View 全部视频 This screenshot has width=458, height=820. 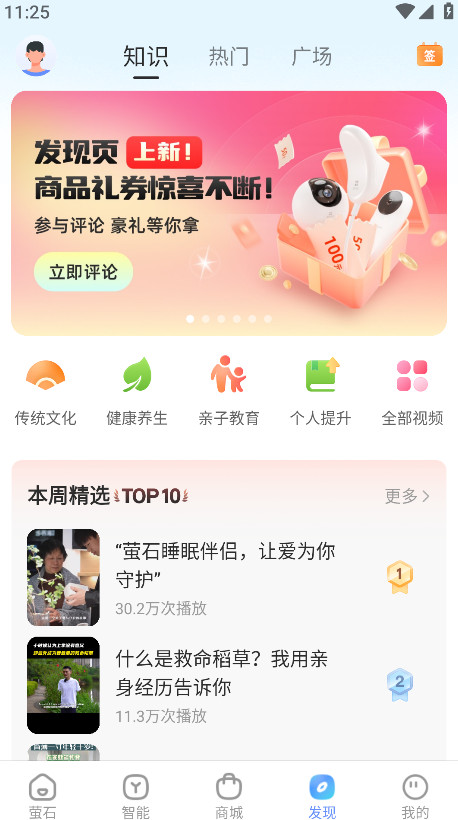413,391
